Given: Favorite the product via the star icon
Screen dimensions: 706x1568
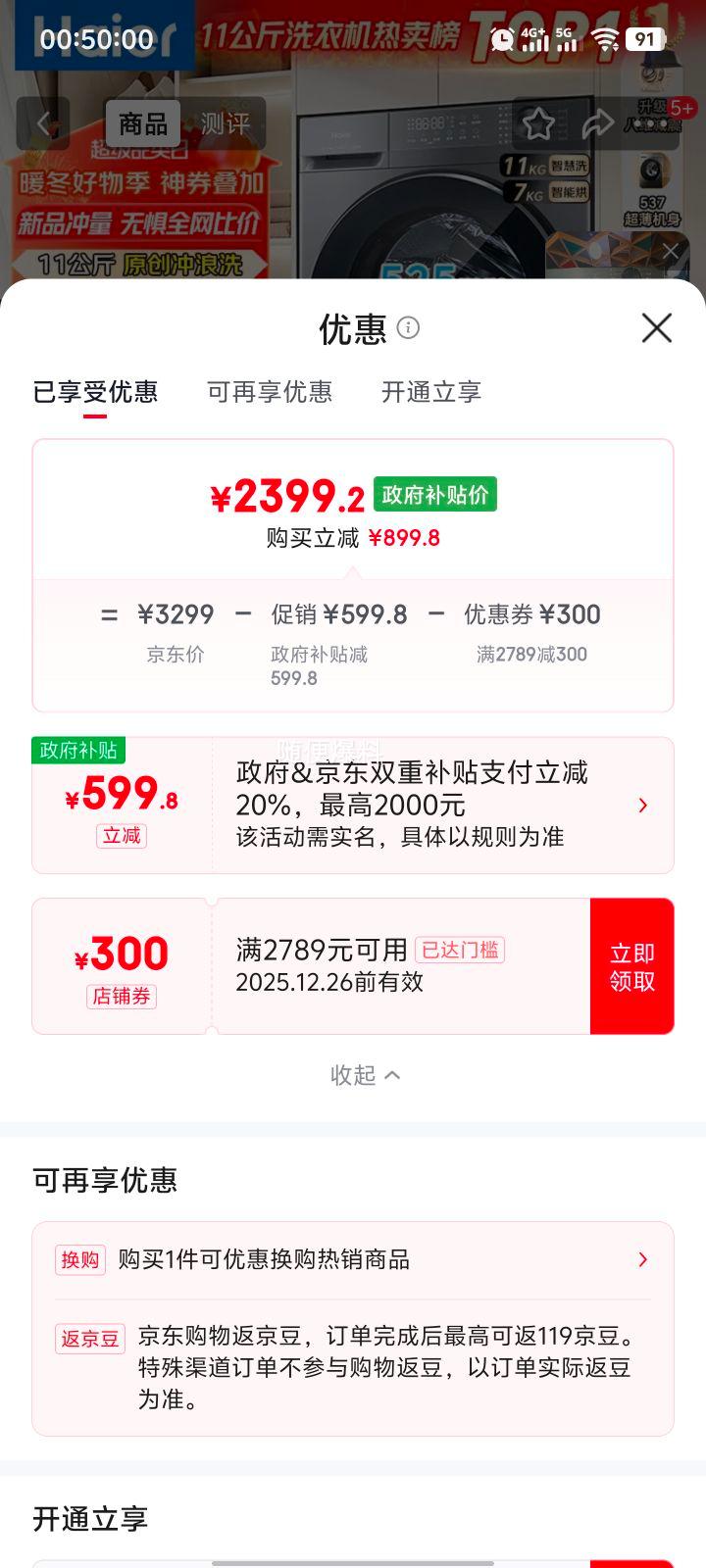Looking at the screenshot, I should point(536,122).
